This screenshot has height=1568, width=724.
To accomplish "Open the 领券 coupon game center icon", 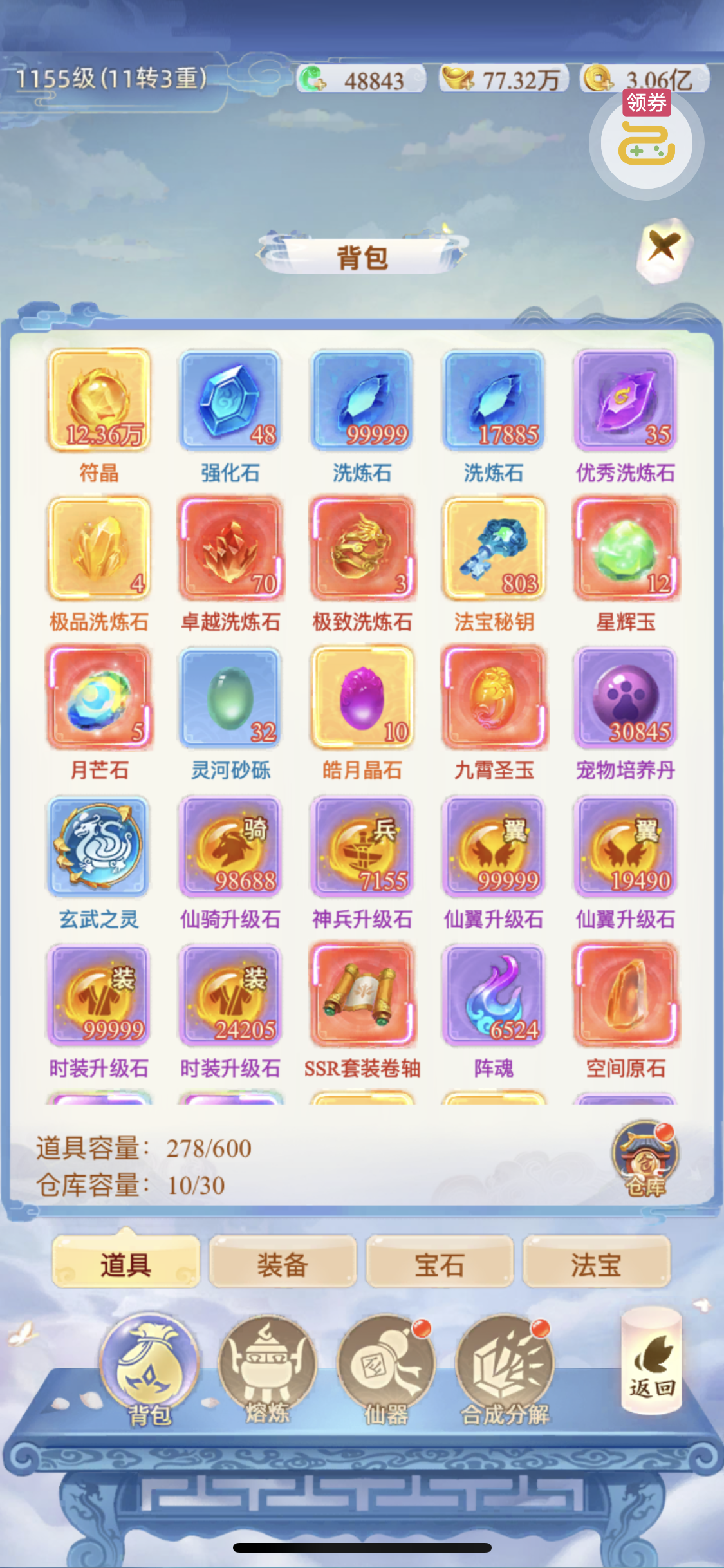I will 646,143.
